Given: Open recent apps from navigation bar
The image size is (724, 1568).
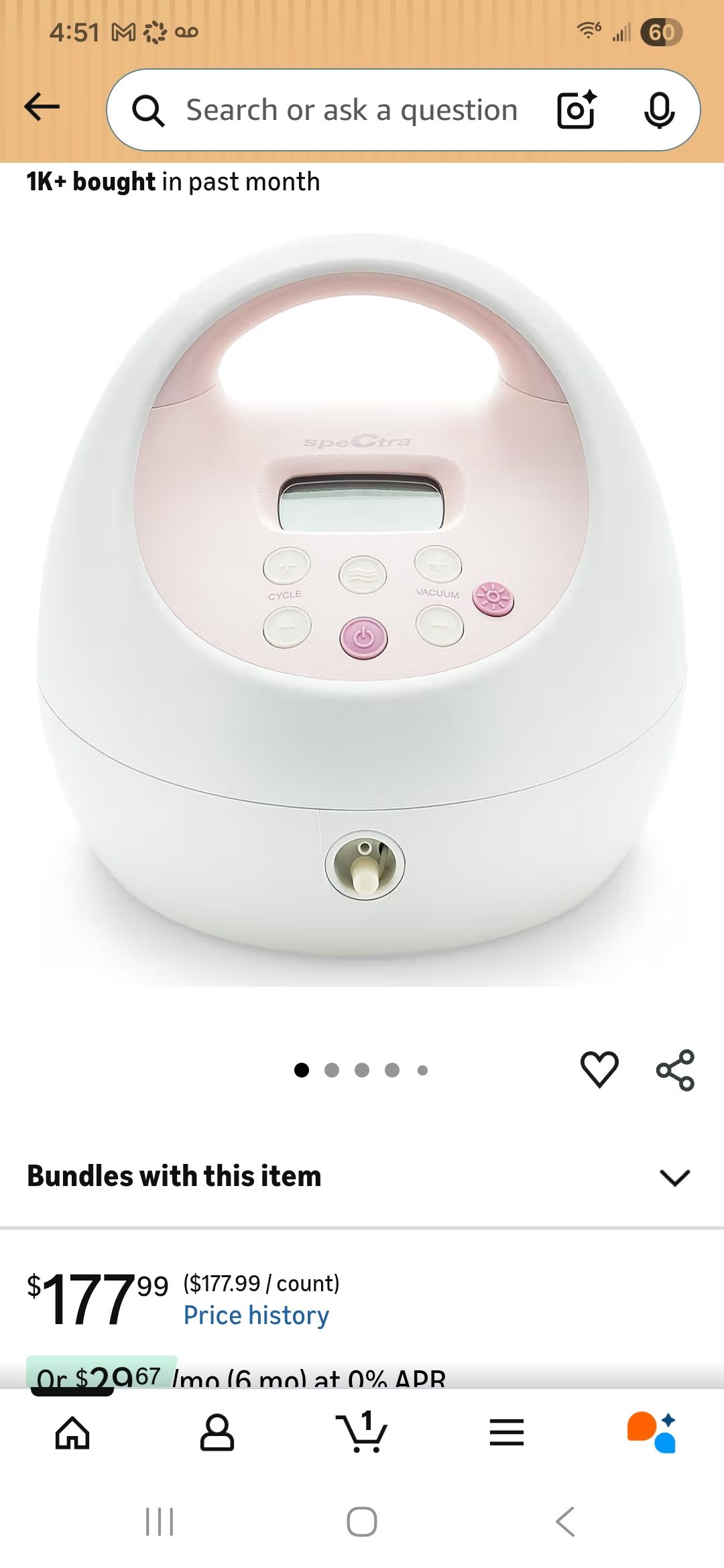Looking at the screenshot, I should click(160, 1522).
